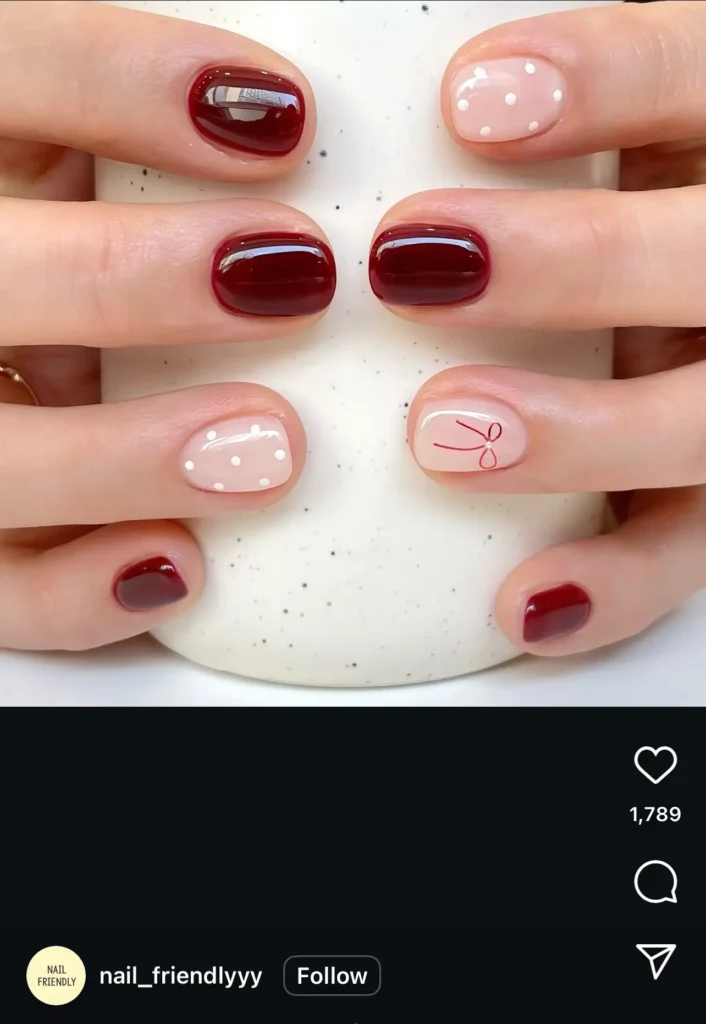Share the post via the paper plane icon
This screenshot has height=1024, width=706.
655,960
